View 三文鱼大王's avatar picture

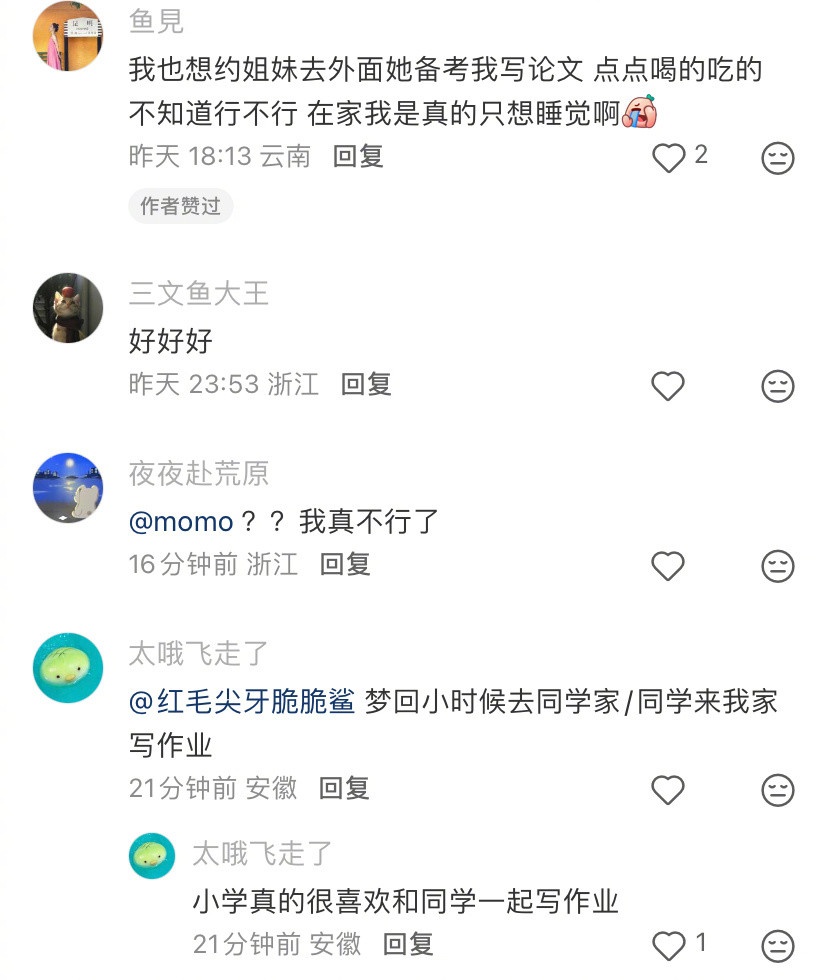[67, 308]
